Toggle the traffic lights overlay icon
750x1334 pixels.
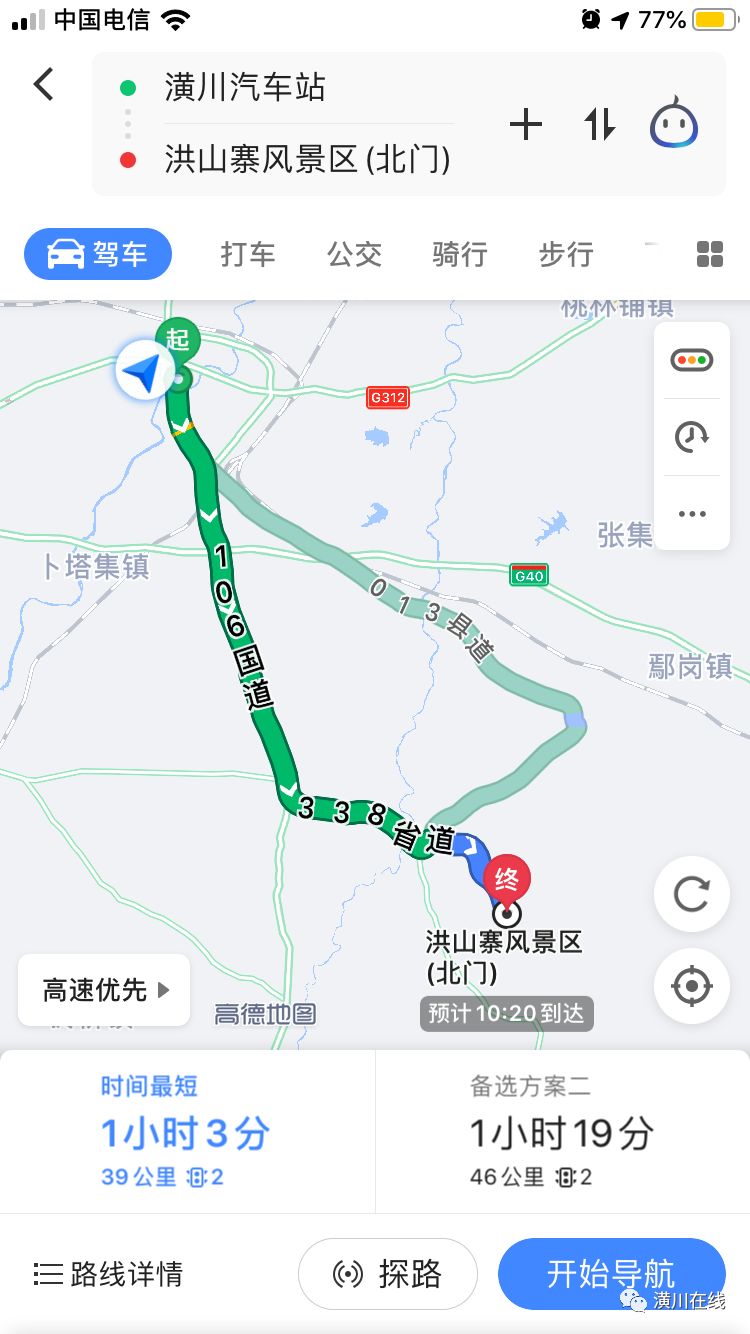click(x=691, y=360)
